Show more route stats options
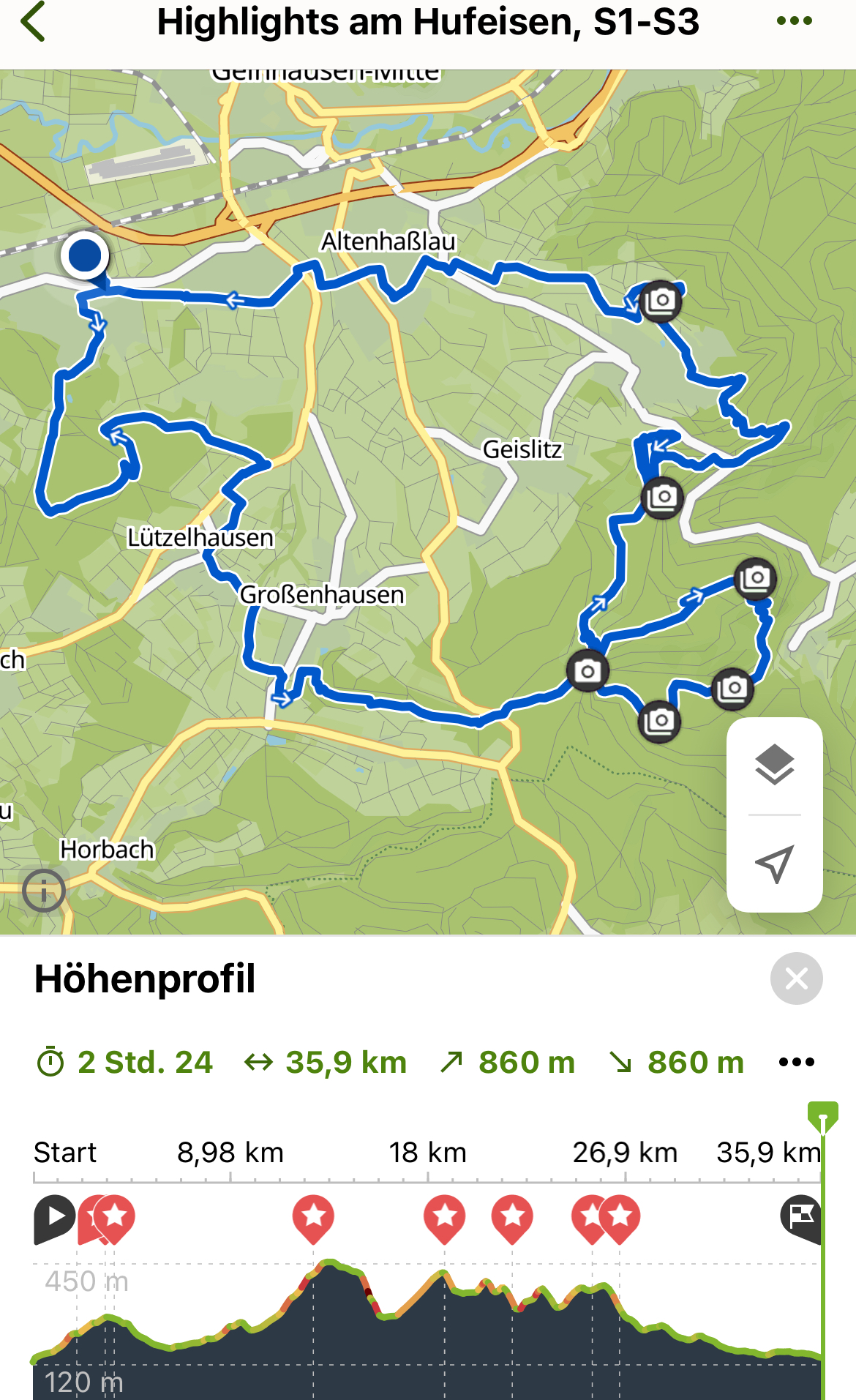The image size is (856, 1400). [796, 1062]
